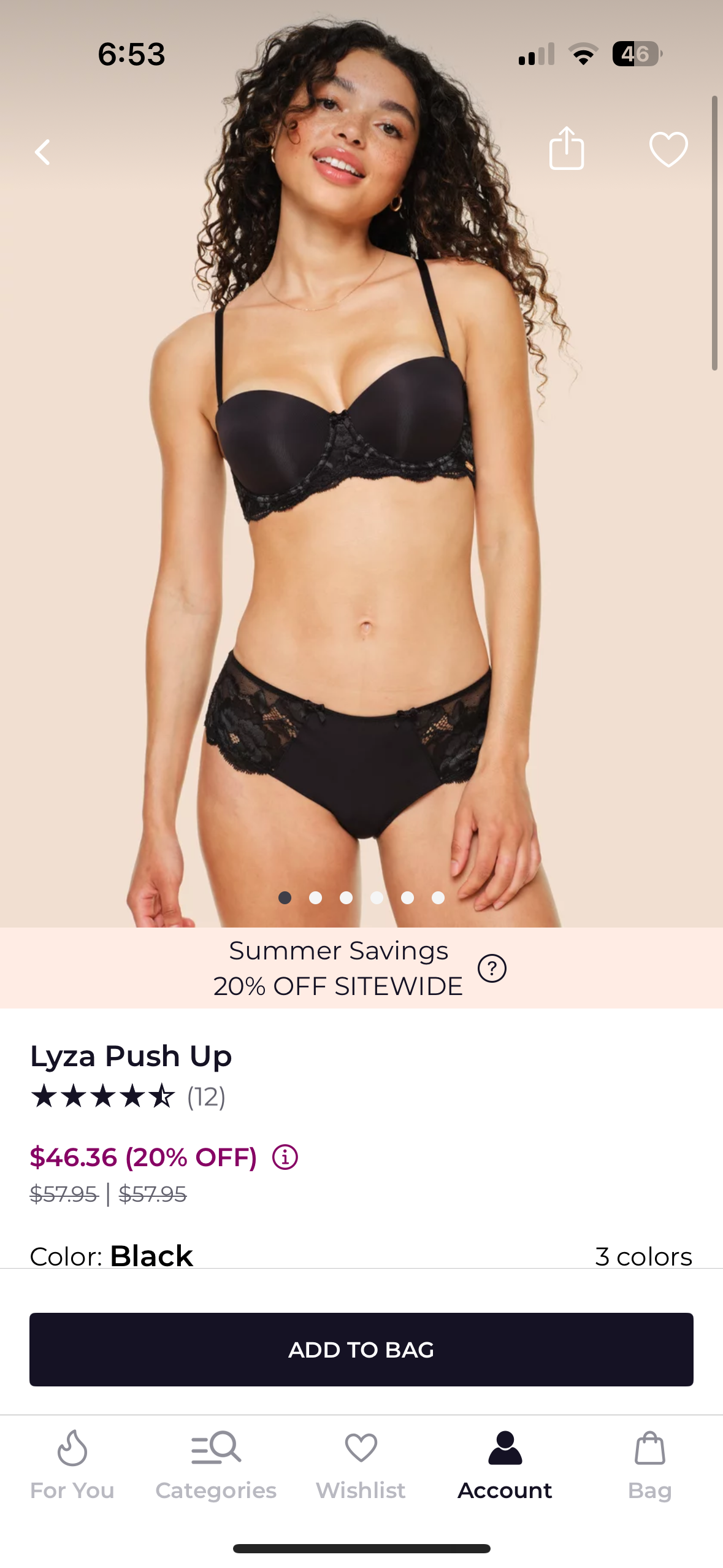The height and width of the screenshot is (1568, 723).
Task: Open reviews from the star rating (12)
Action: click(x=128, y=1096)
